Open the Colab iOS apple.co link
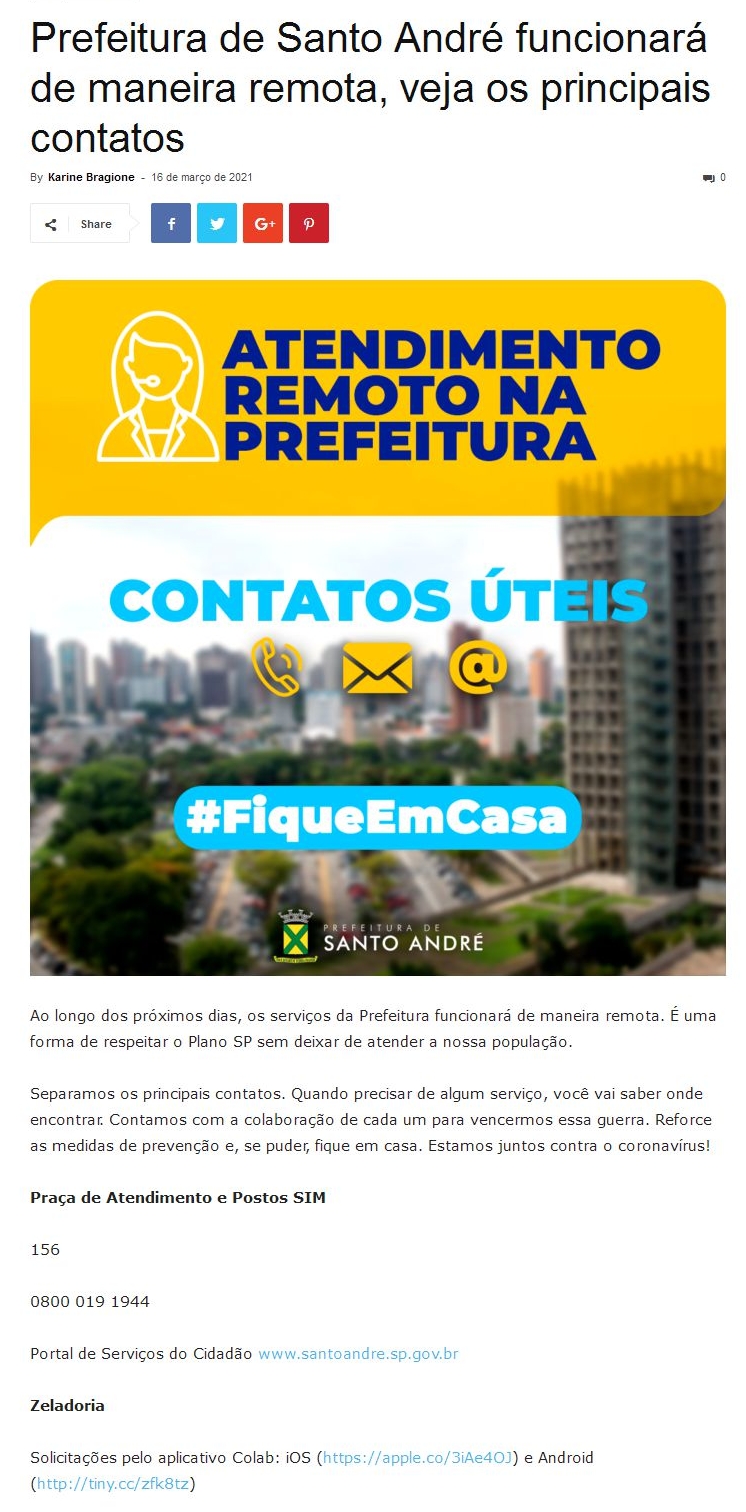 point(417,1458)
